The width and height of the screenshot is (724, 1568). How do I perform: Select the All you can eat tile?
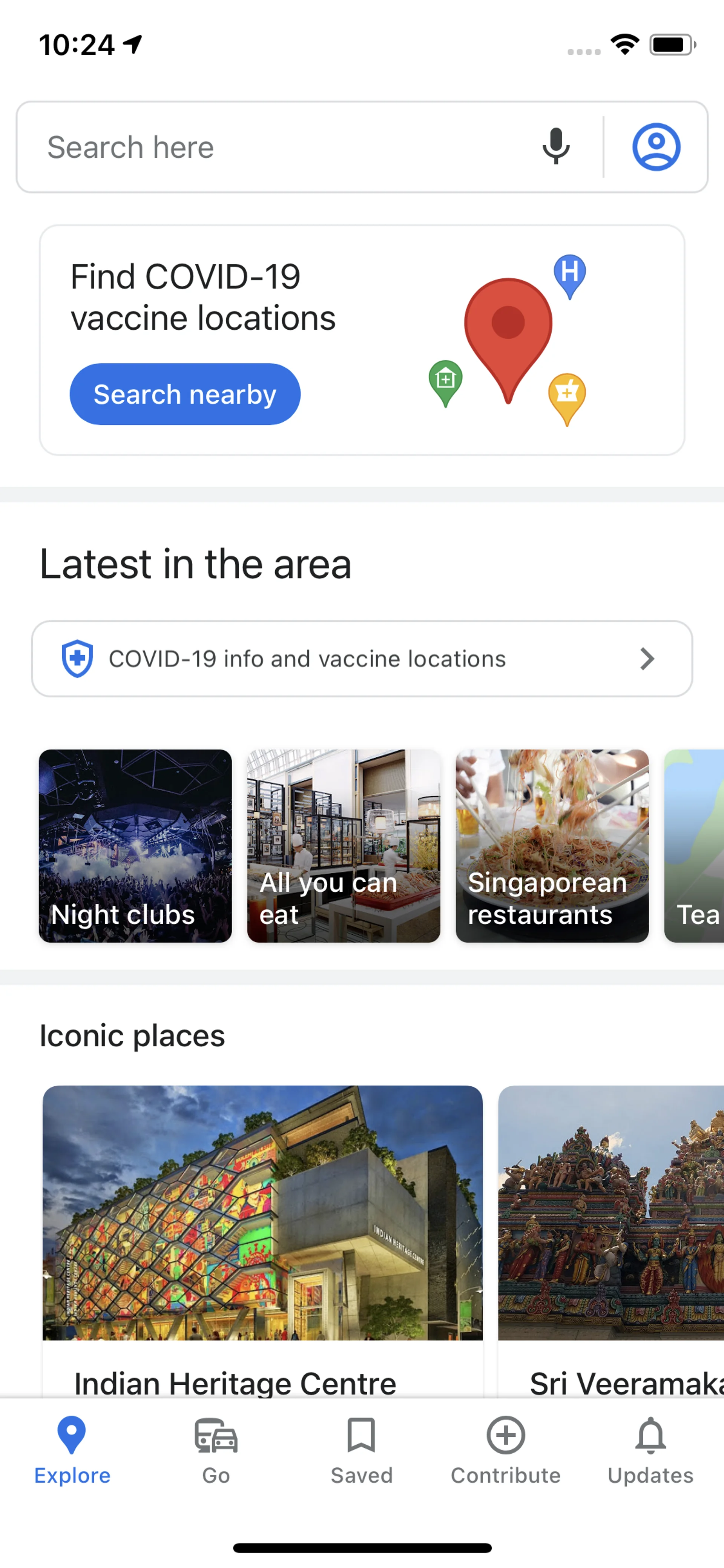point(343,845)
